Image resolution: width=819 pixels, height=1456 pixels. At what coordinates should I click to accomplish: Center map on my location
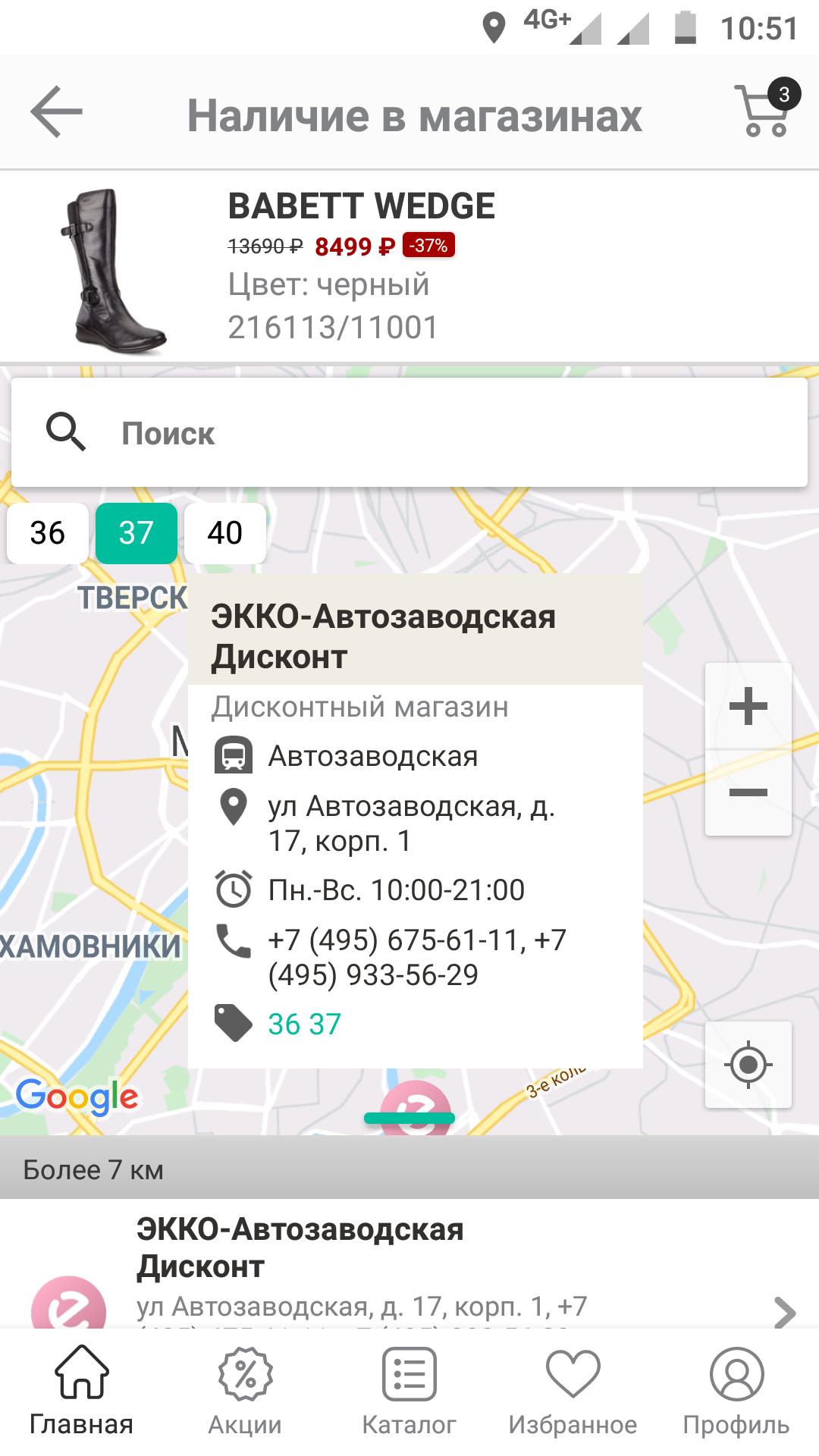748,1065
